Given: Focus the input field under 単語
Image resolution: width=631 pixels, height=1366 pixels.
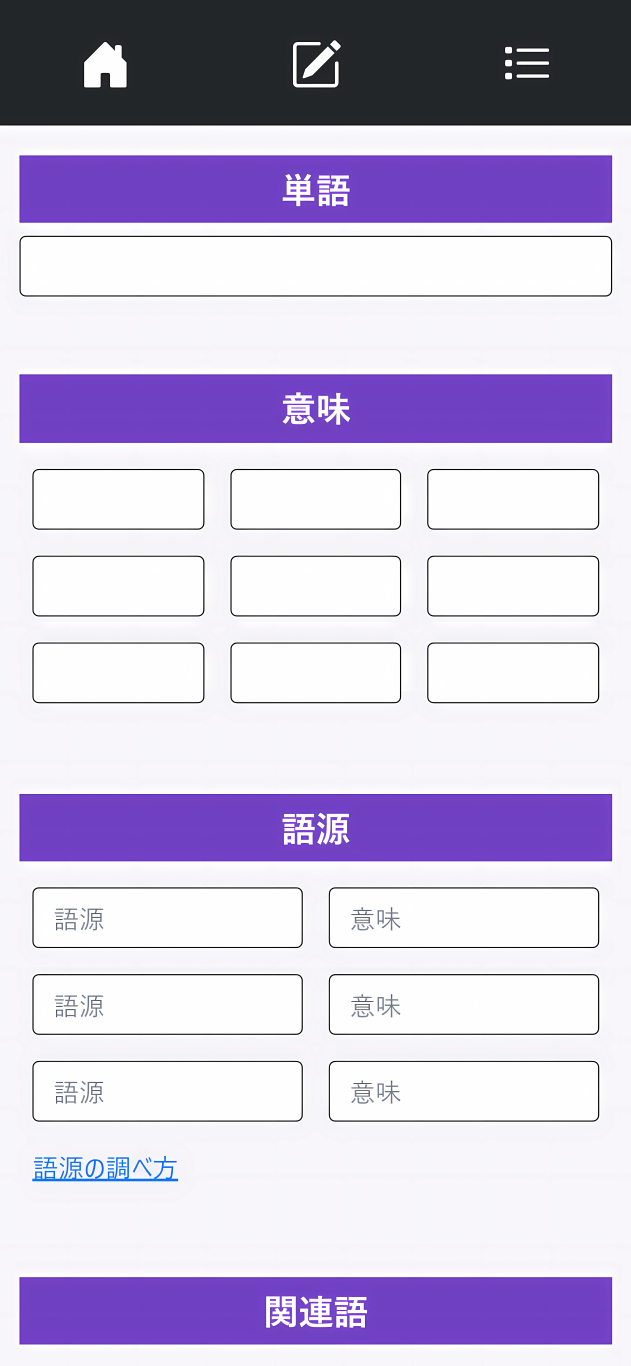Looking at the screenshot, I should click(315, 266).
